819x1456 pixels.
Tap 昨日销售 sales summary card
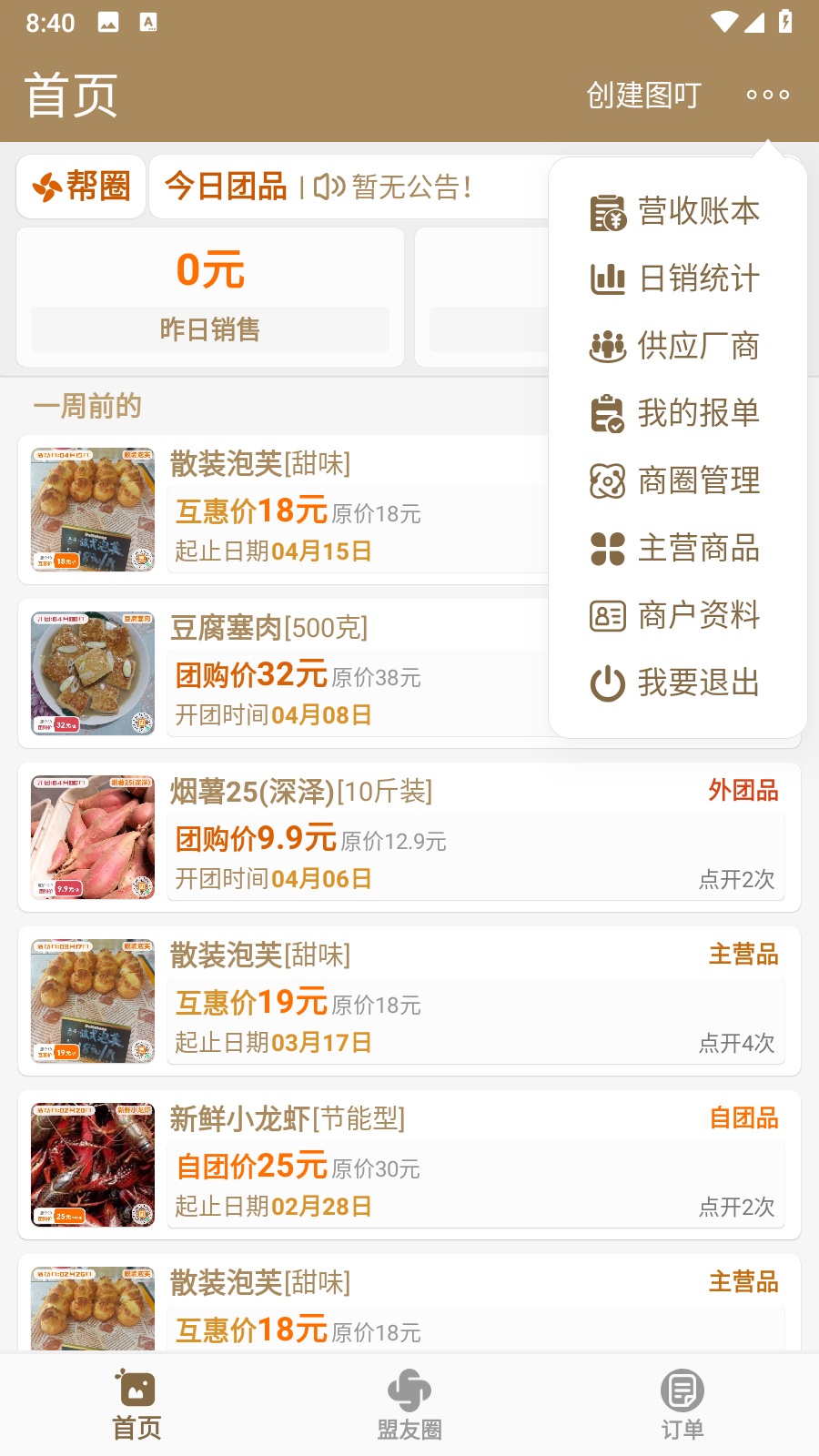[x=211, y=329]
